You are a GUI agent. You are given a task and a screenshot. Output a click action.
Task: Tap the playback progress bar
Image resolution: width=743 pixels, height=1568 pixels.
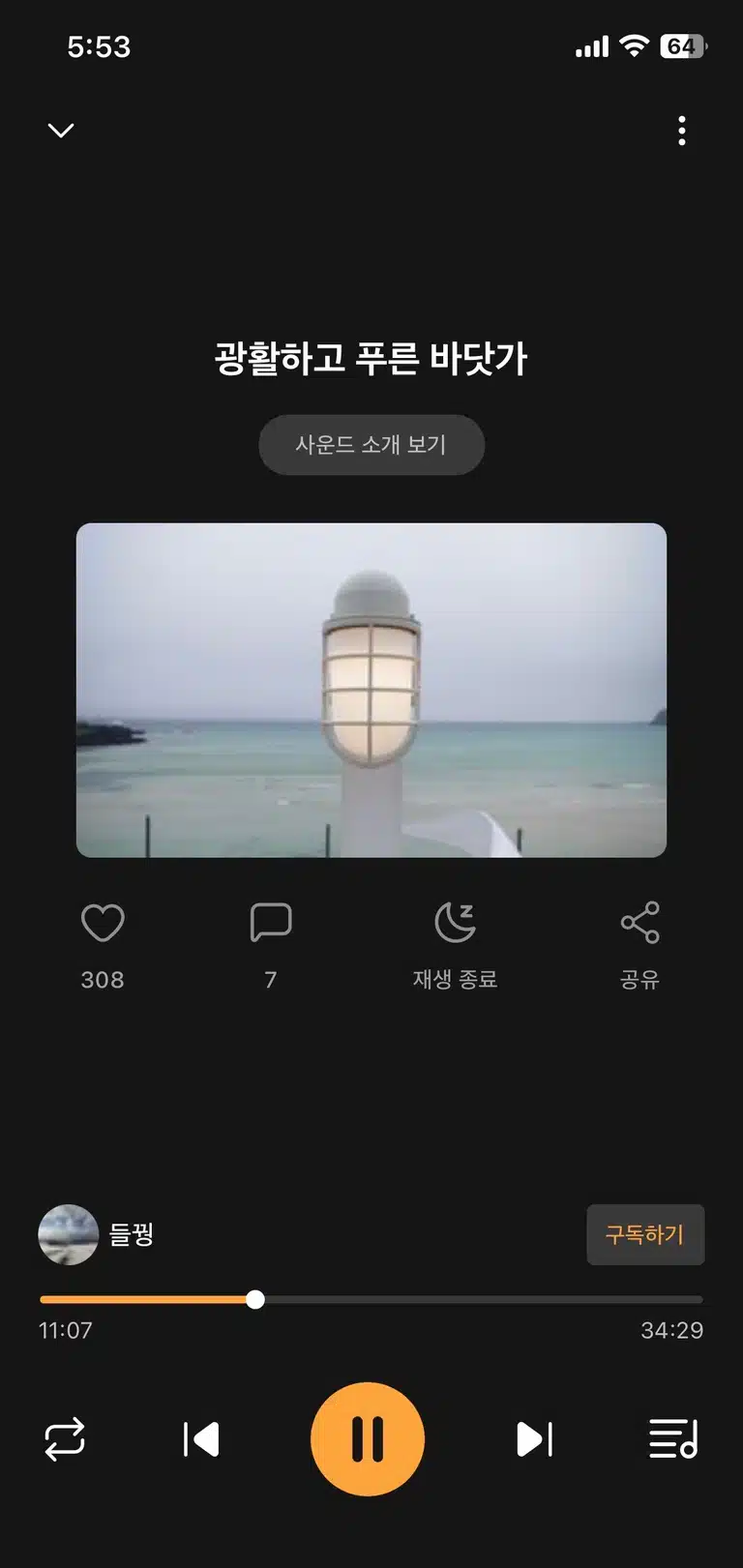tap(371, 1300)
